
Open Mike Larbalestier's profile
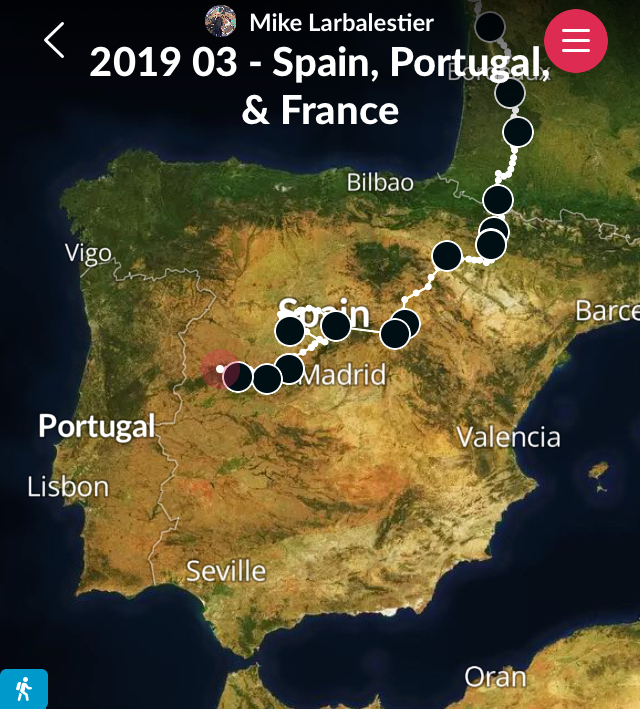pos(320,21)
